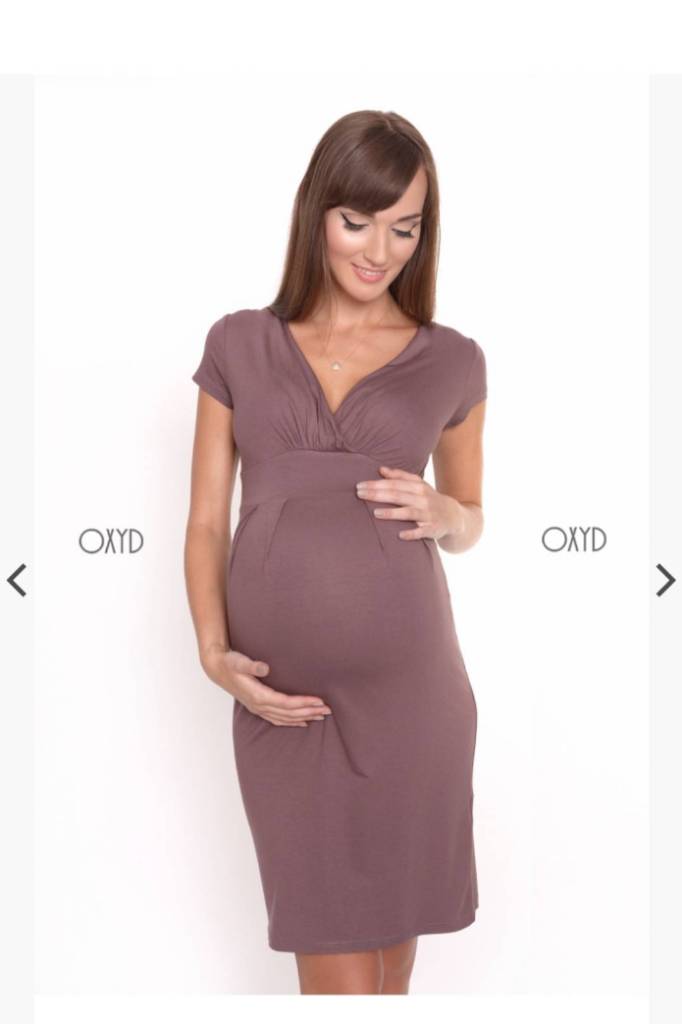
Task: Show the next product photo
Action: click(665, 580)
